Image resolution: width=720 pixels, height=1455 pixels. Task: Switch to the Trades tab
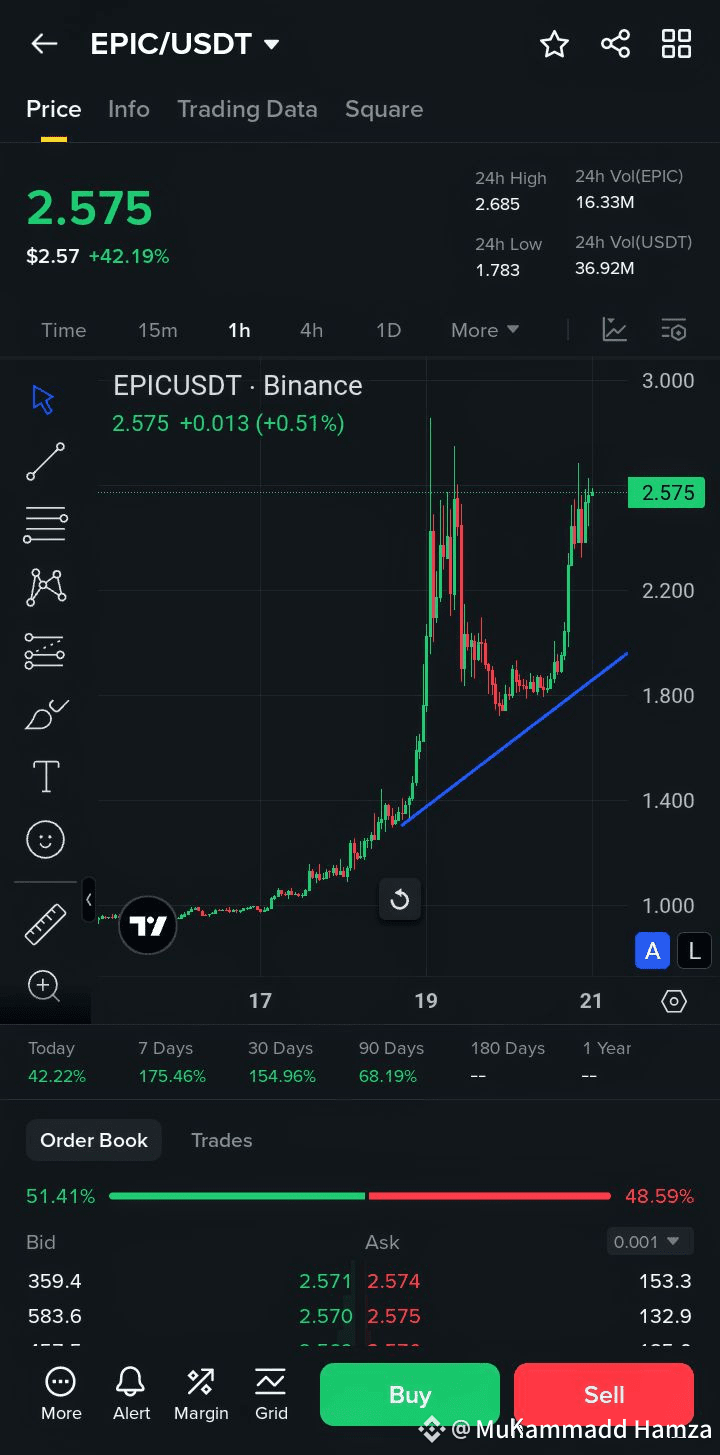[222, 1140]
